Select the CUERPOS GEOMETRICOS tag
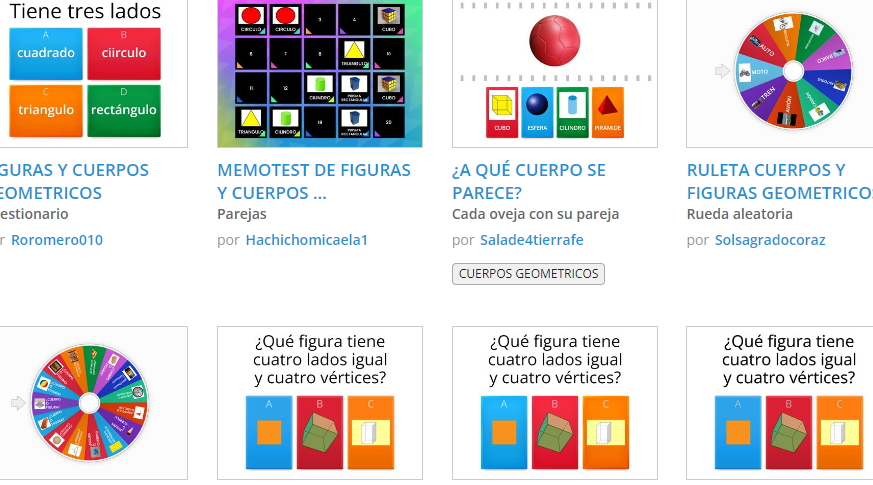 528,274
